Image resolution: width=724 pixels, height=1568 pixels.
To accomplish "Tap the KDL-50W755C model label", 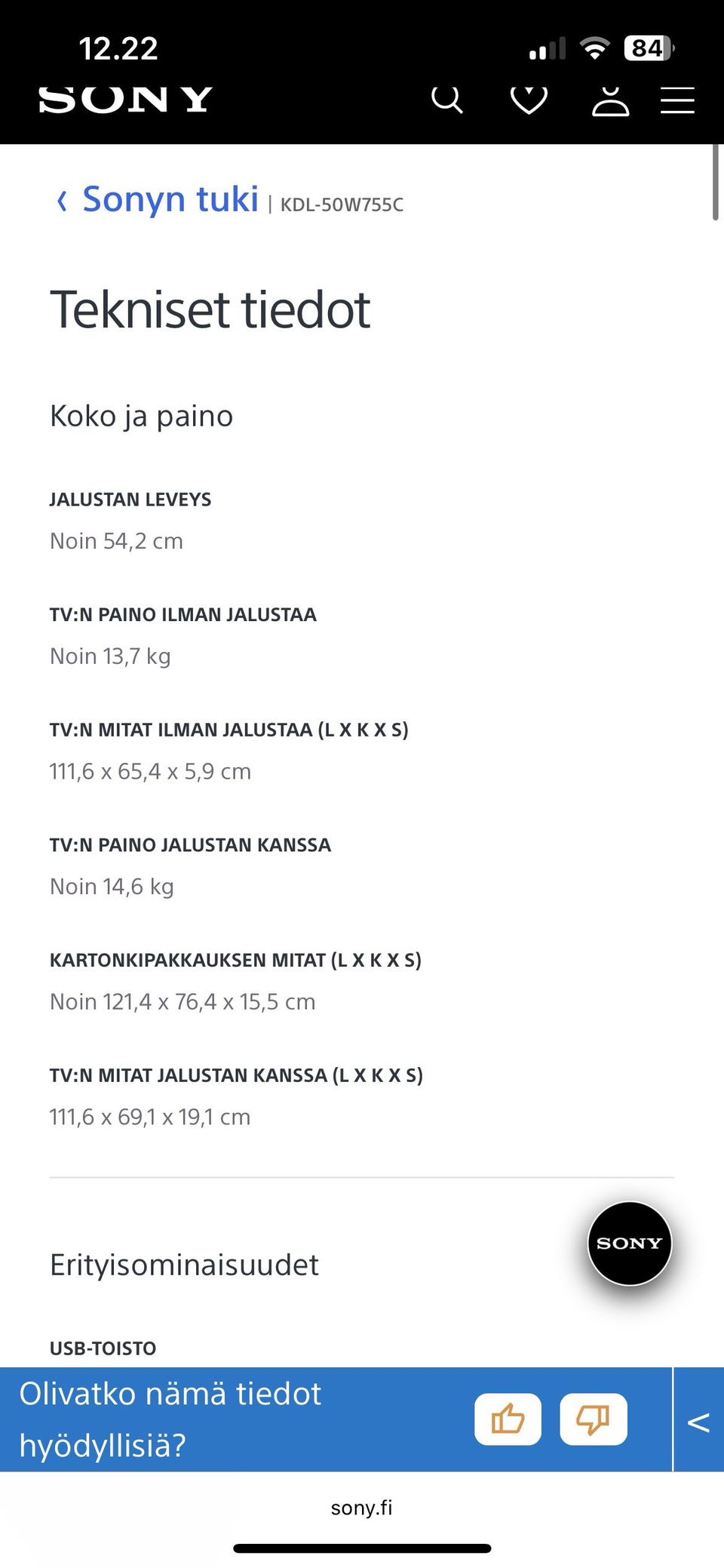I will click(x=341, y=204).
